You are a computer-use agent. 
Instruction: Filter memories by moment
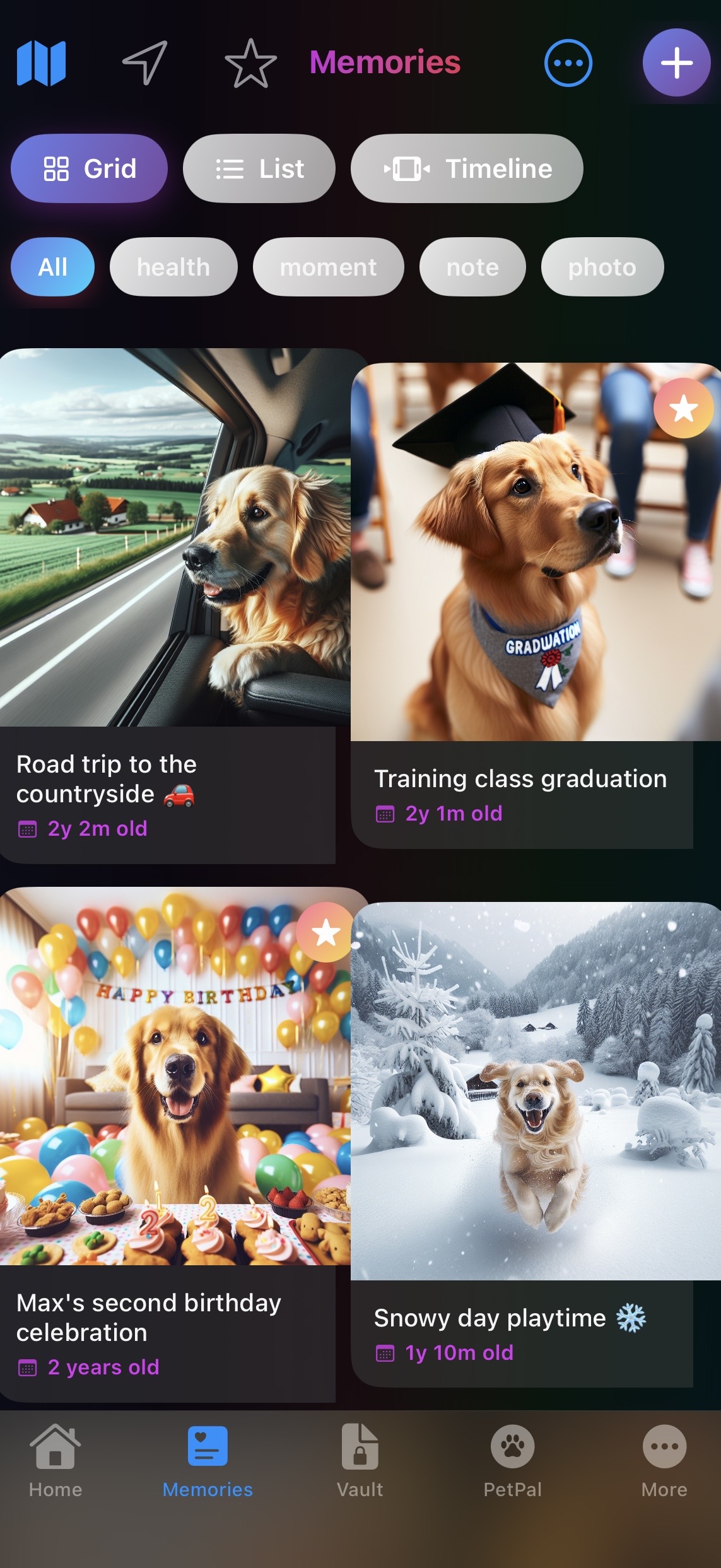point(328,267)
